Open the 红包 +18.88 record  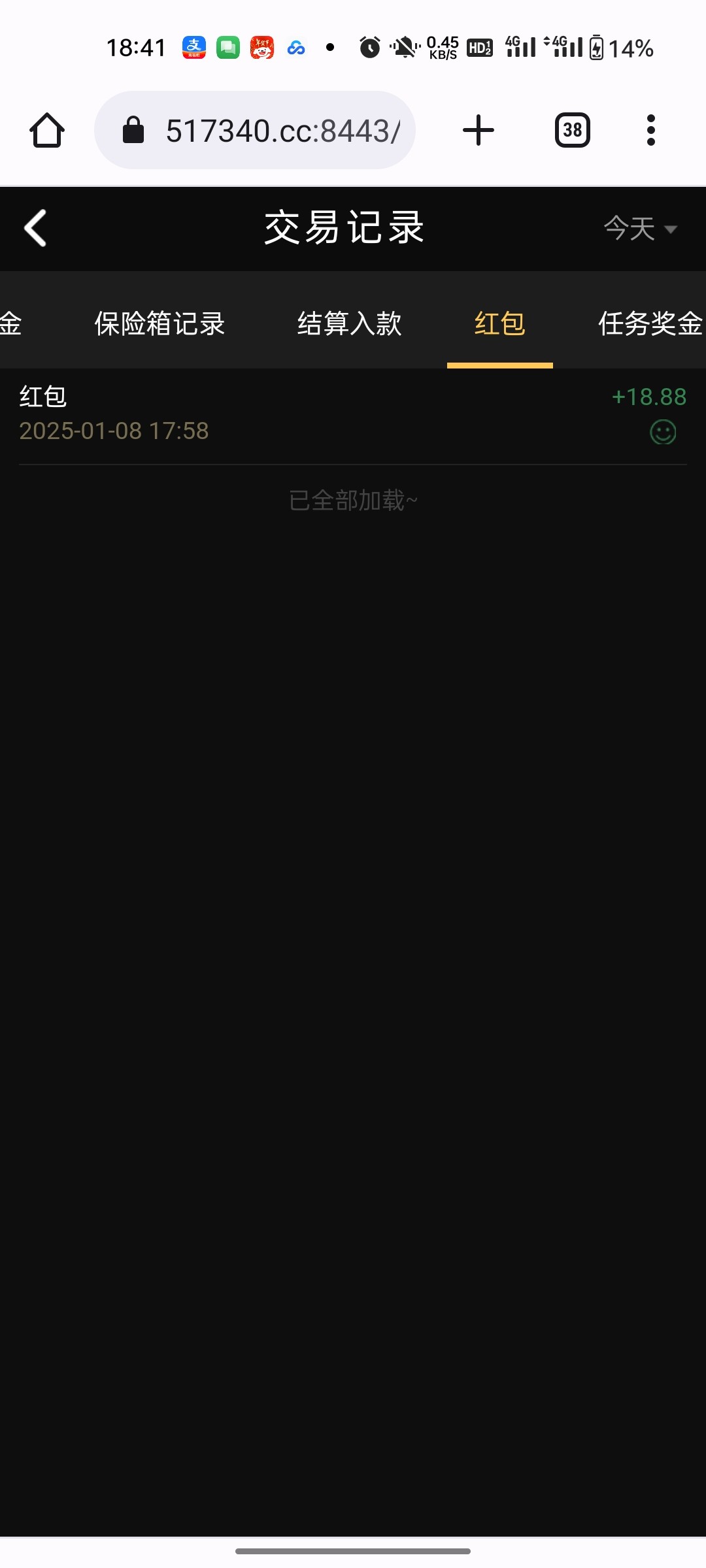tap(353, 414)
